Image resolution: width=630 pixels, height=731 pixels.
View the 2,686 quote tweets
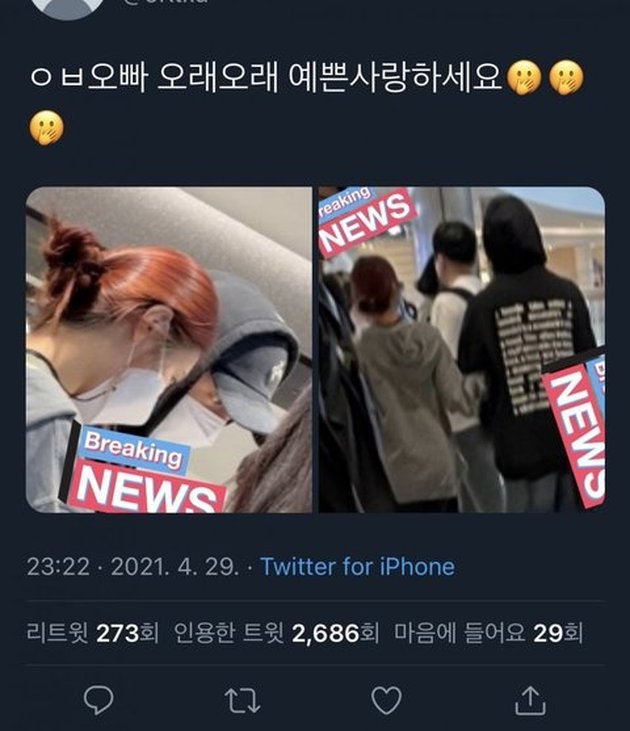tap(277, 633)
